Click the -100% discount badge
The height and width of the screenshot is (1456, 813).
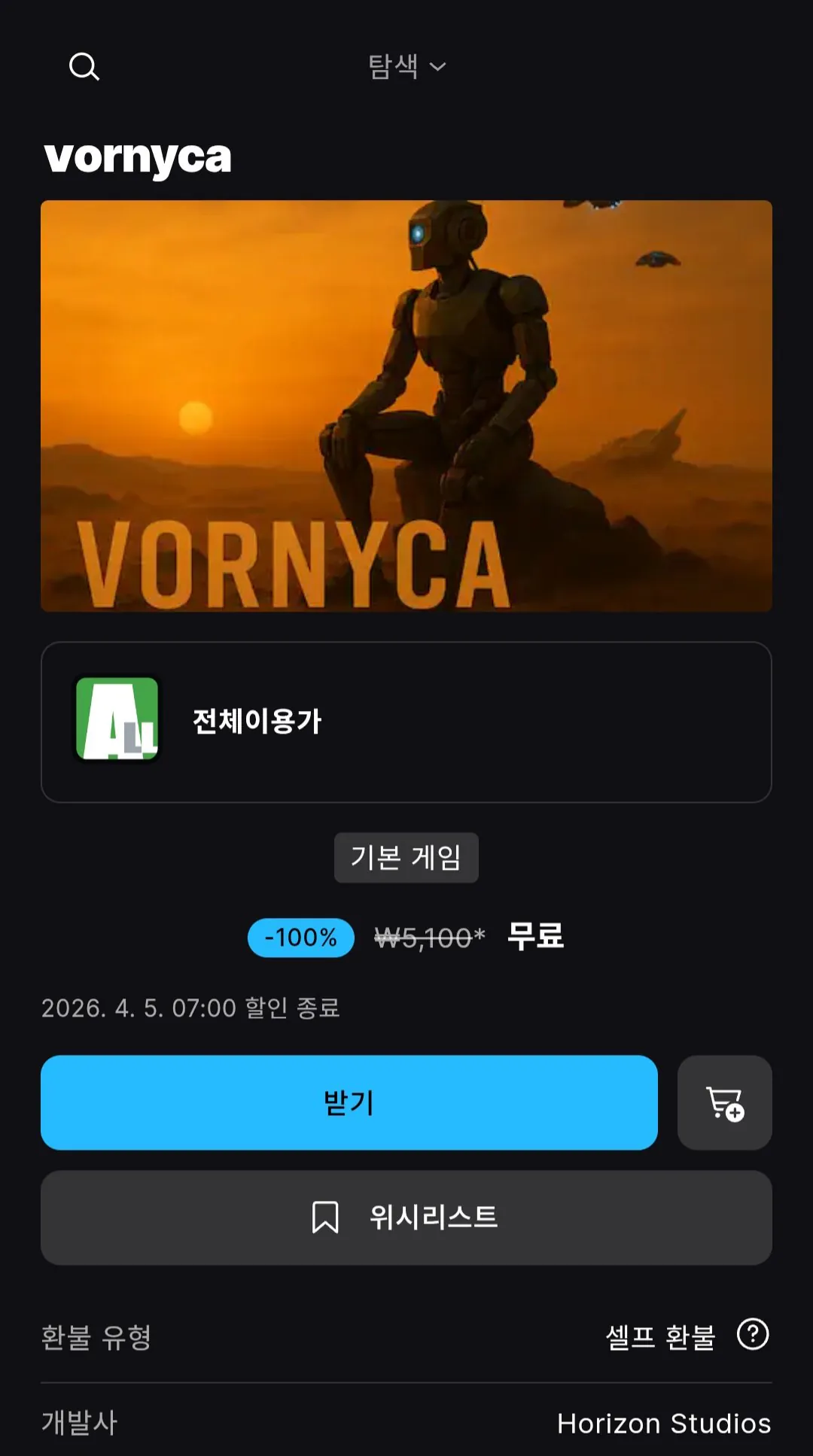tap(300, 937)
